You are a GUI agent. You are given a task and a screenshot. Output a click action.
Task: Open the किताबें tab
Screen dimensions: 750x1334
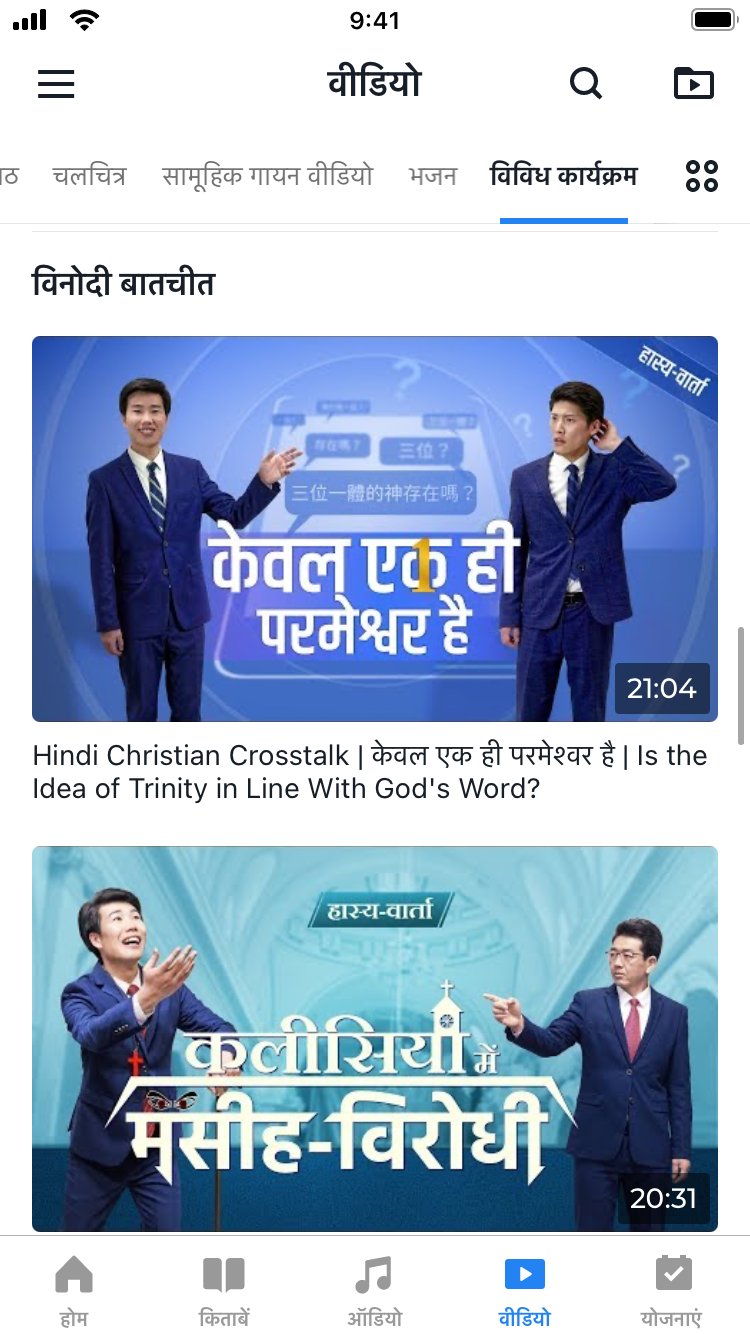click(x=224, y=1288)
